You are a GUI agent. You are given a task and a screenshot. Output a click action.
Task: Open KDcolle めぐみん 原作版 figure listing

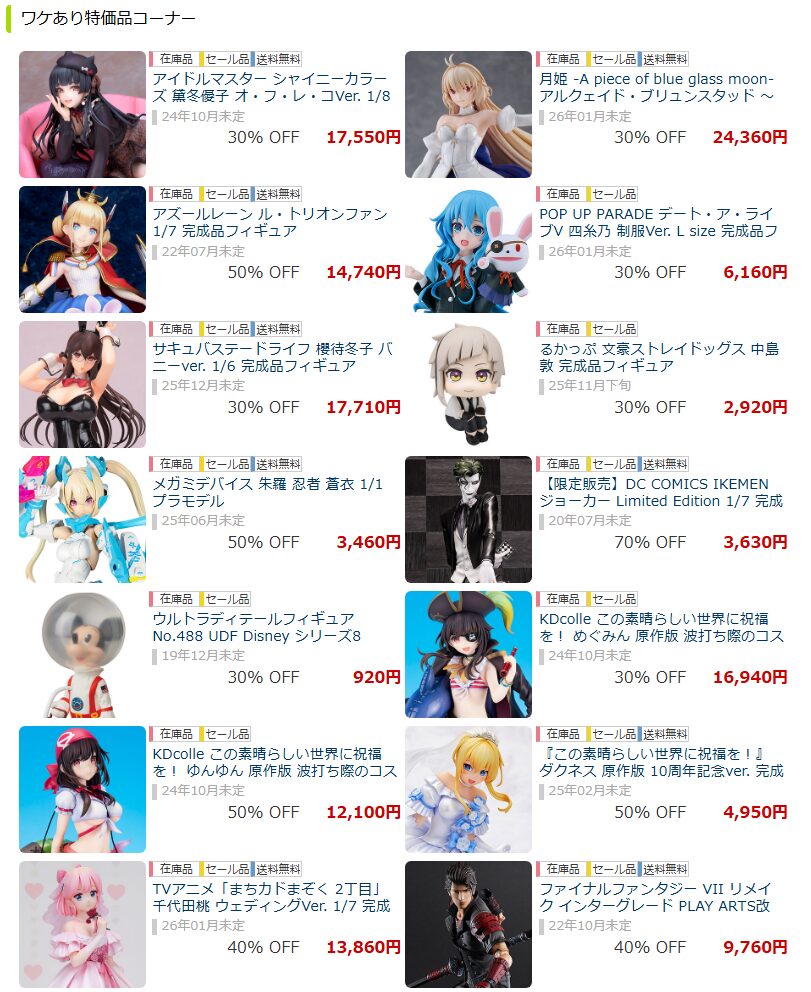[656, 627]
